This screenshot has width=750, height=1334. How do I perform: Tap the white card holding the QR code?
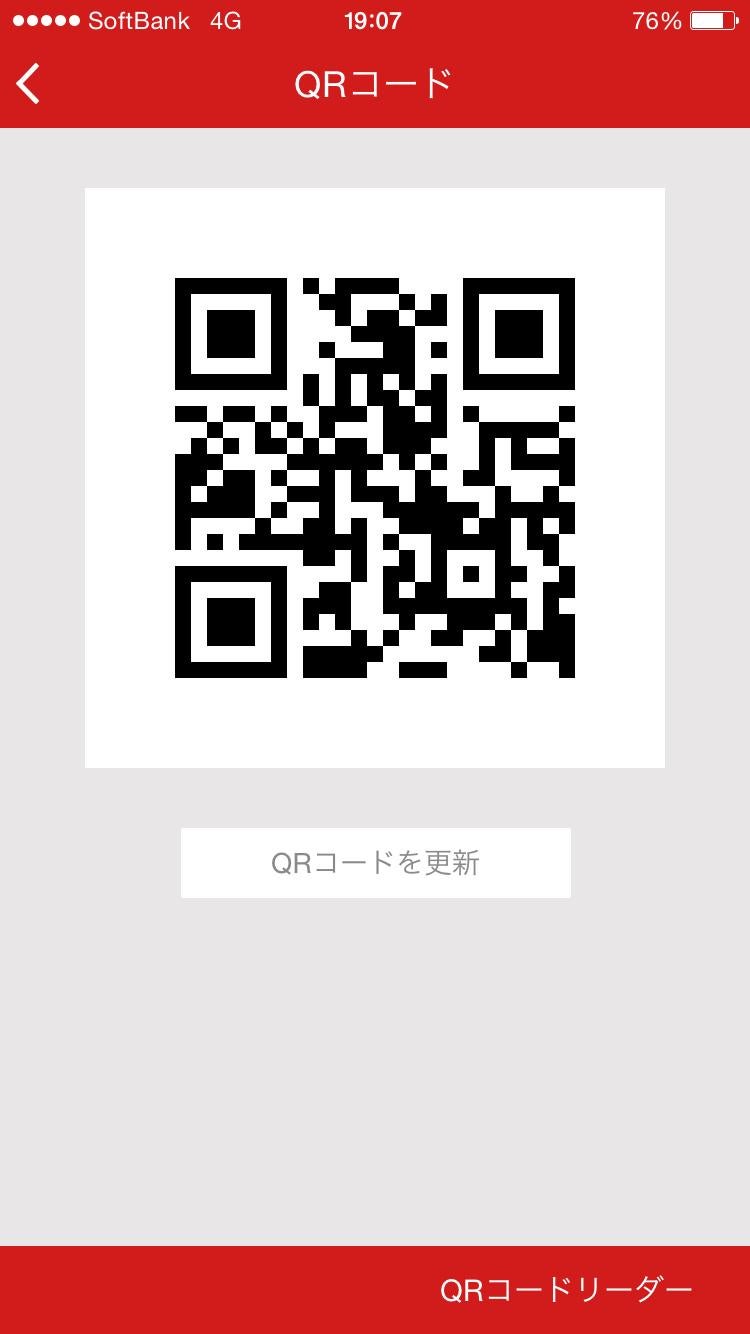(x=375, y=476)
